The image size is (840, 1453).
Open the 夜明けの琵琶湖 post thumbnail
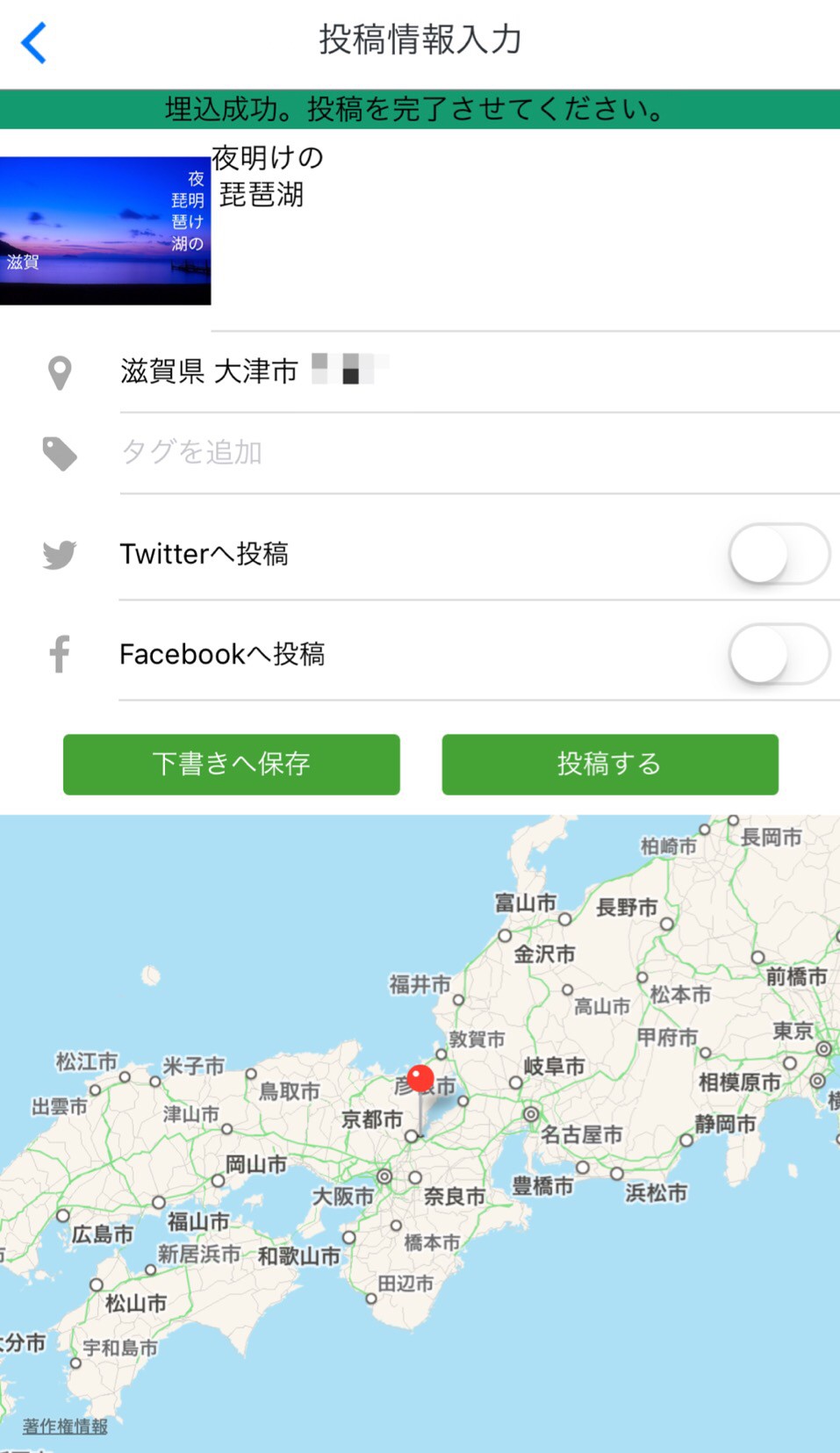[105, 231]
